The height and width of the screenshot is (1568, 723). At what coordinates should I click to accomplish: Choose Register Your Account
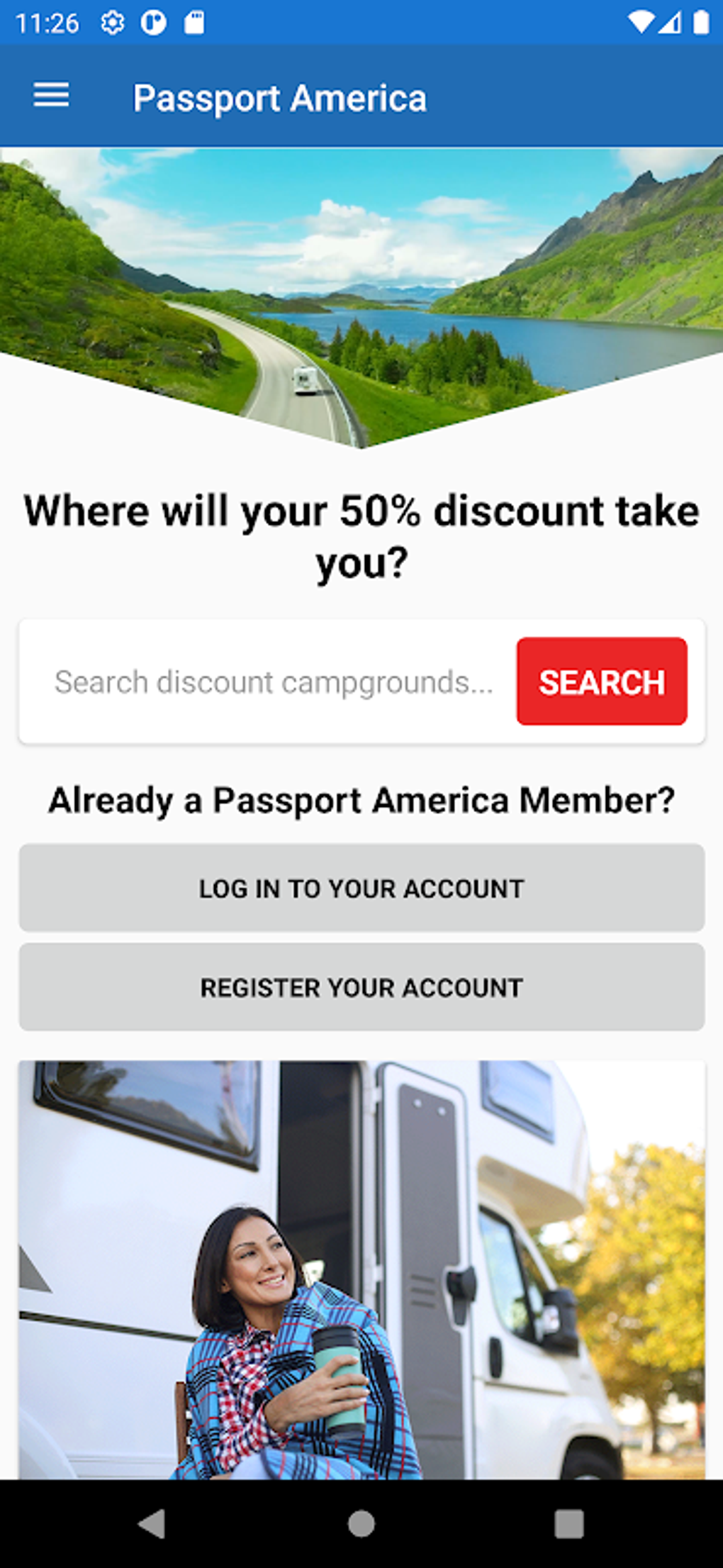pyautogui.click(x=361, y=987)
